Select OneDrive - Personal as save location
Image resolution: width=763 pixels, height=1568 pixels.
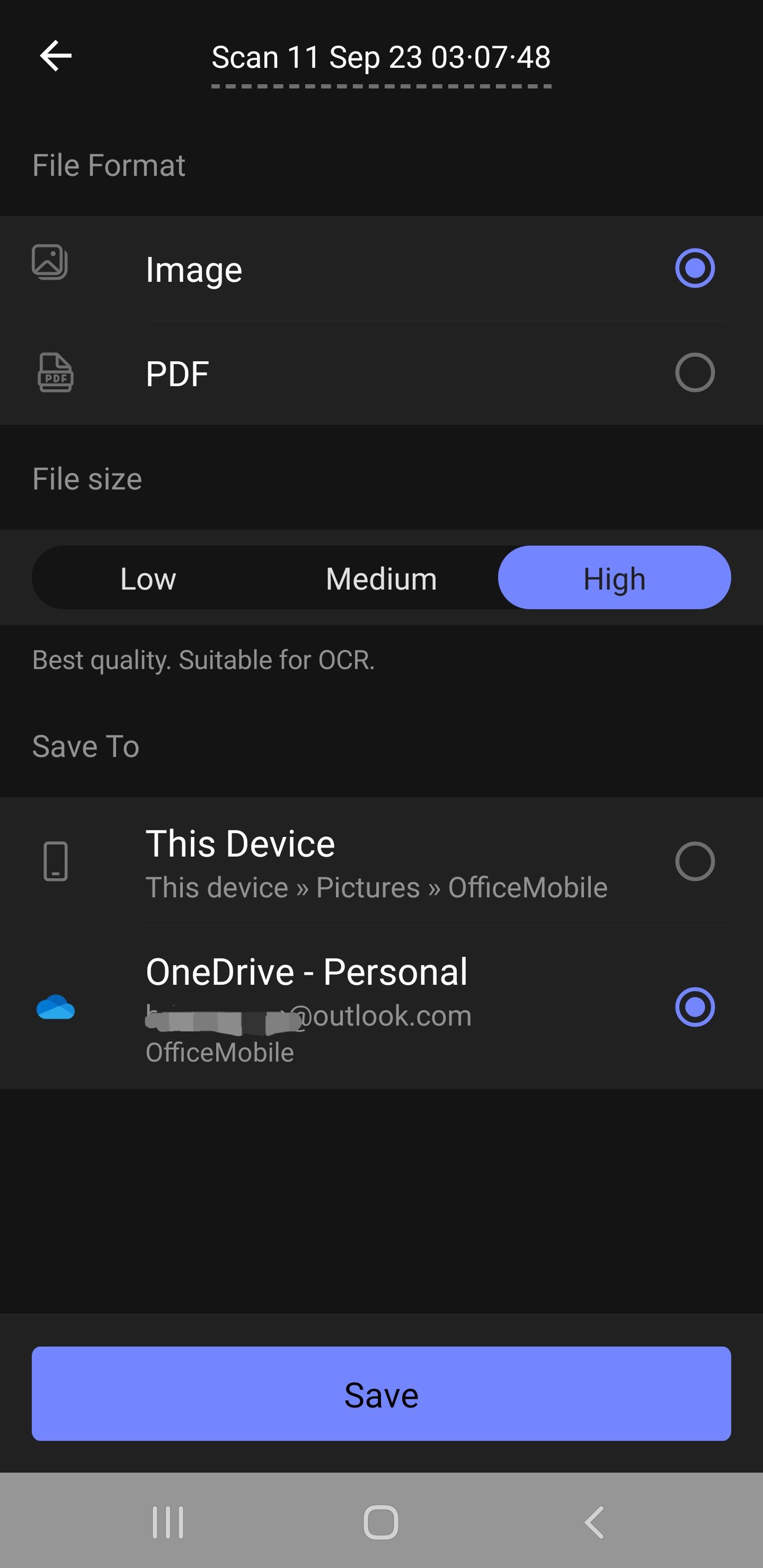click(x=694, y=1007)
